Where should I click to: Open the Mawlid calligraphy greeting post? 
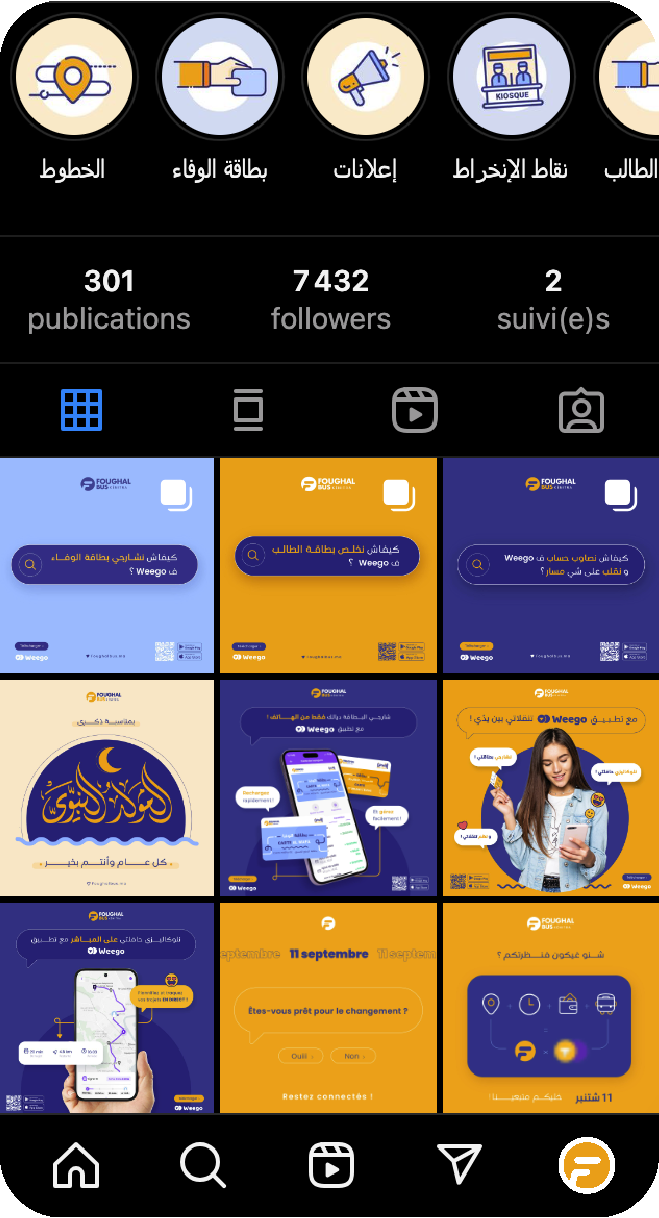(107, 788)
